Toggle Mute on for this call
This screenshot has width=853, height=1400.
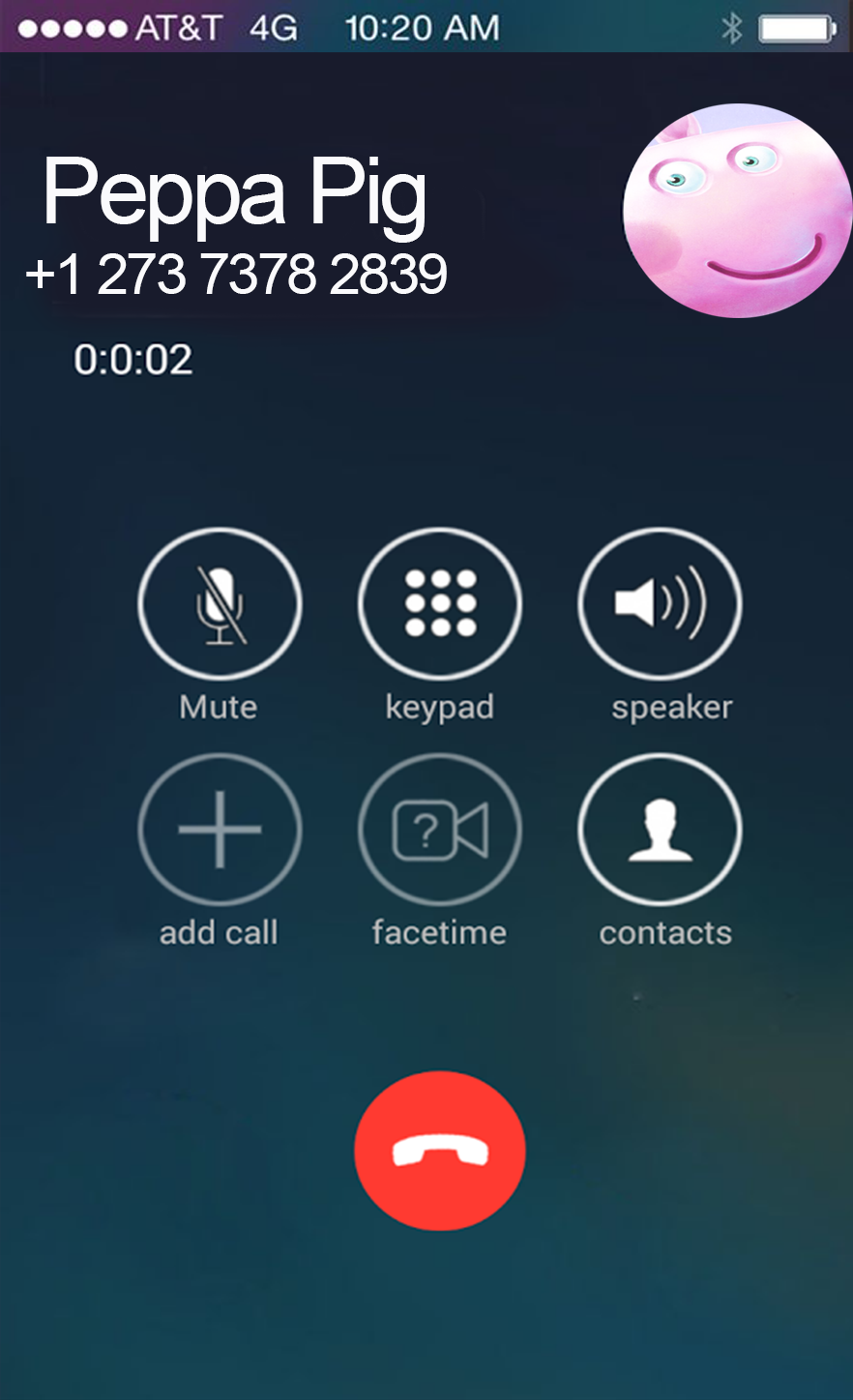(220, 602)
